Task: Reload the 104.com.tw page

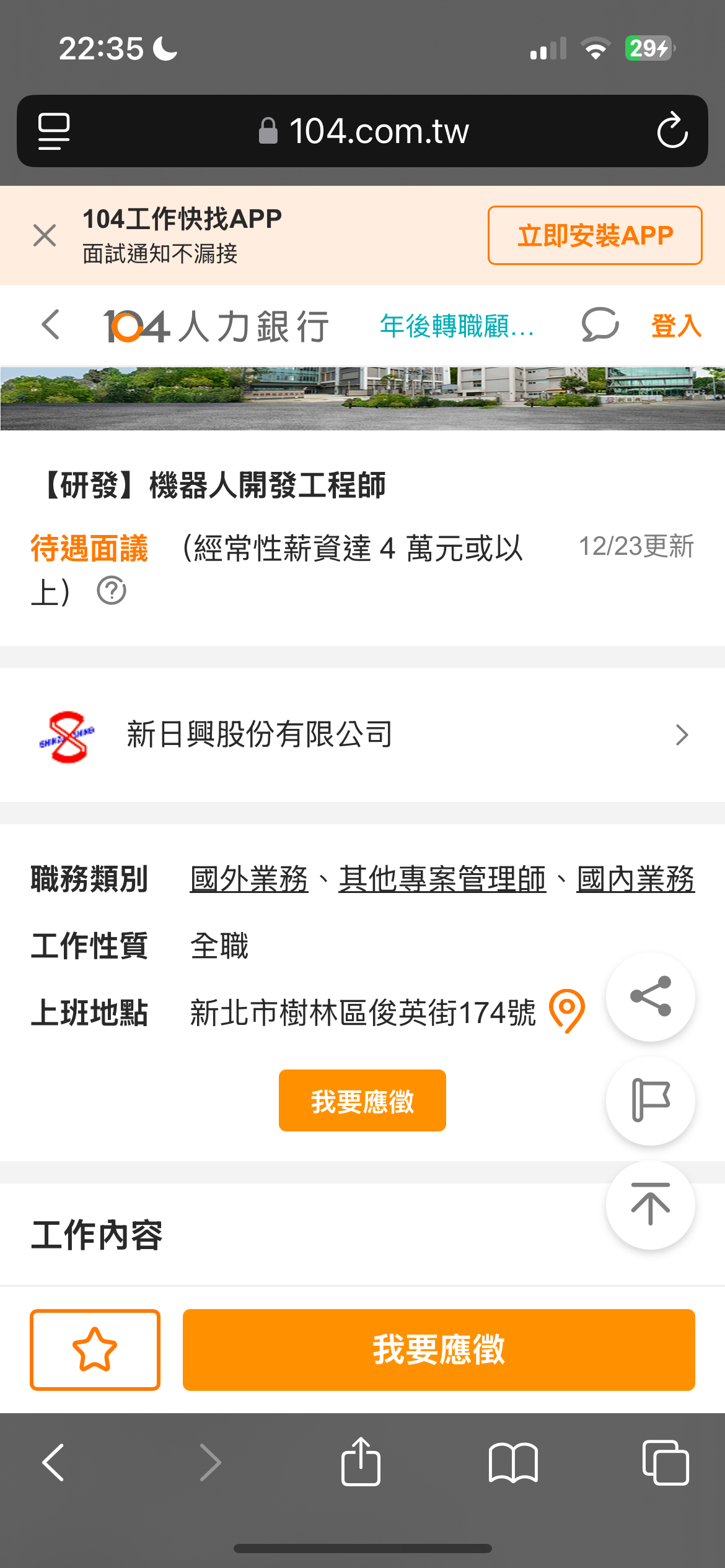Action: coord(672,131)
